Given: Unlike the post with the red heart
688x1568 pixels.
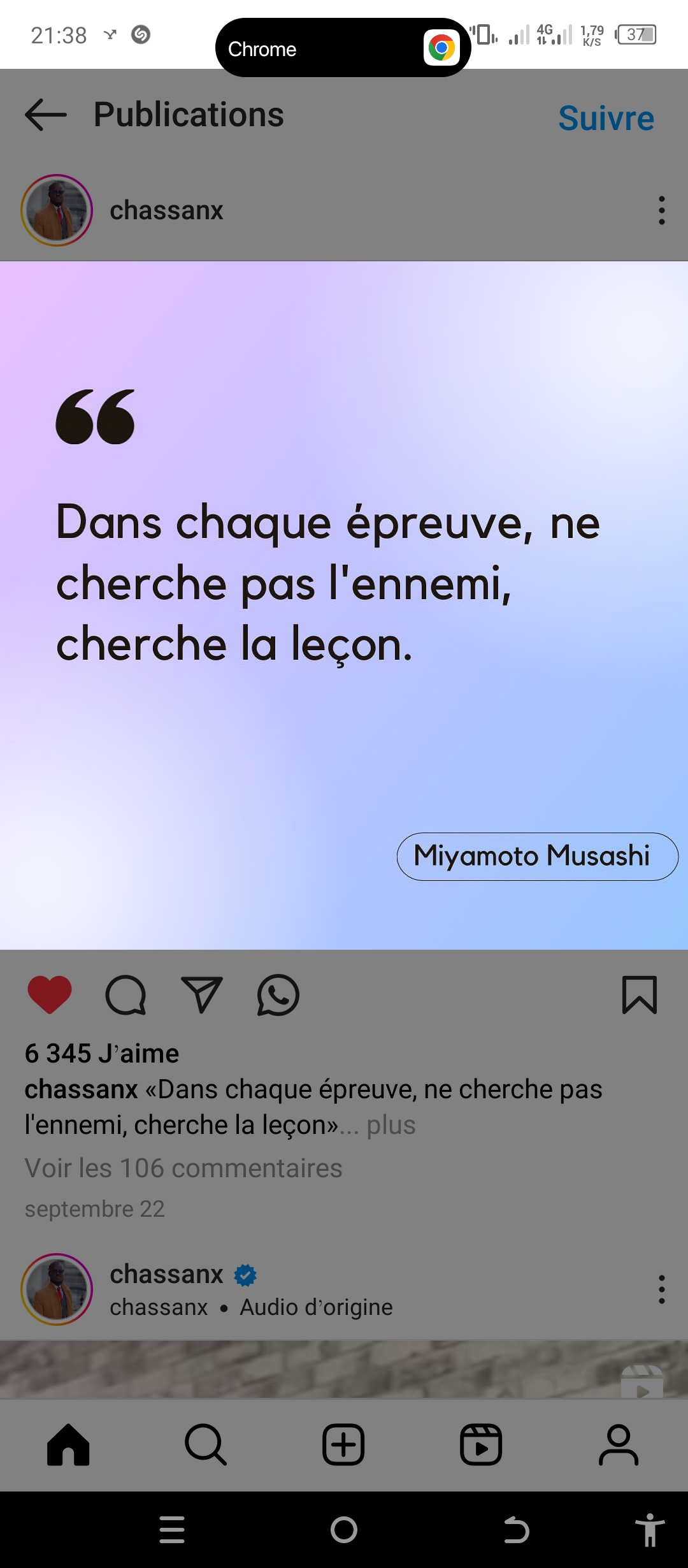Looking at the screenshot, I should click(50, 995).
